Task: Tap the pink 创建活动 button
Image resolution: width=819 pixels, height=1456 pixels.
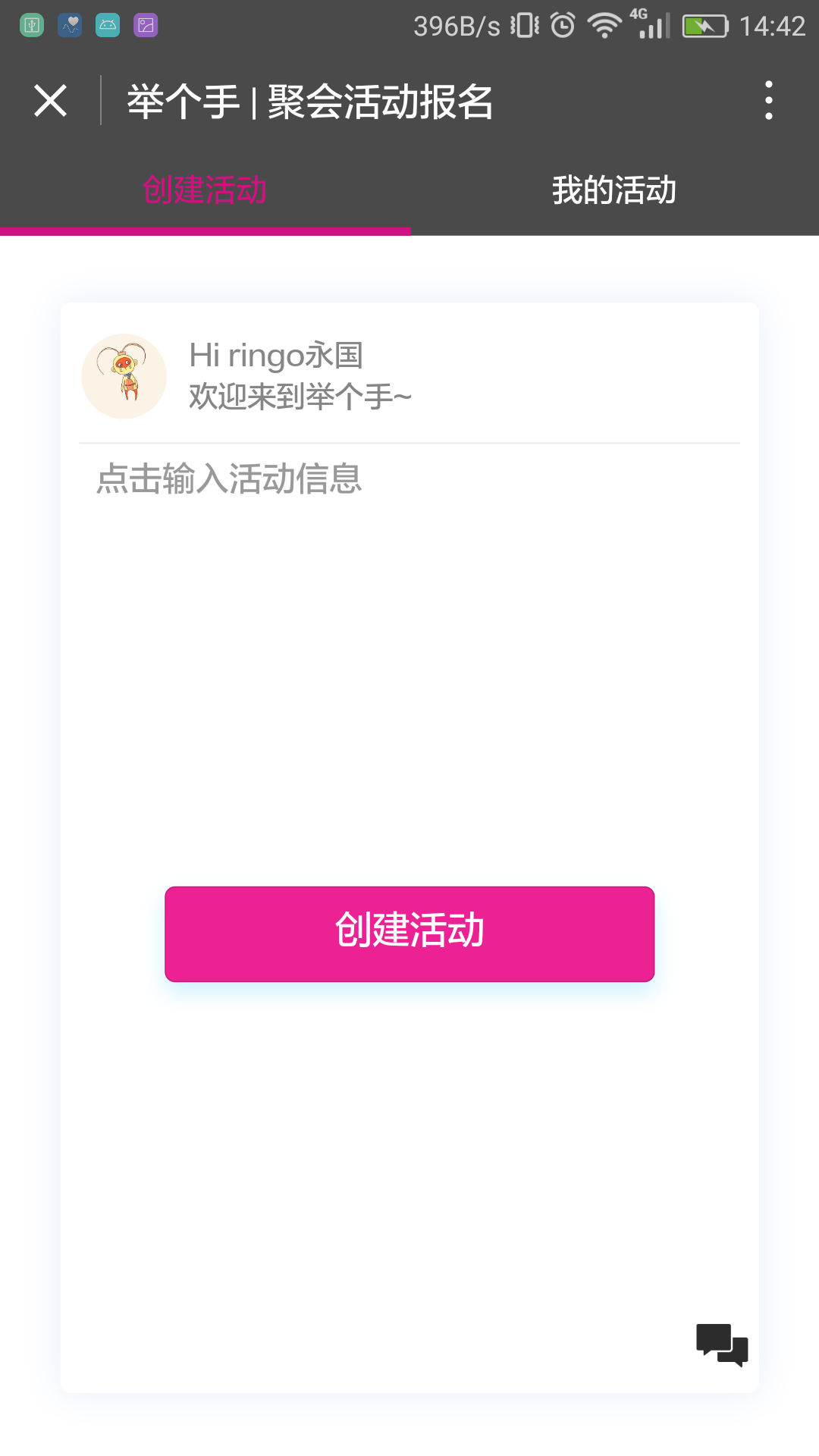Action: point(409,934)
